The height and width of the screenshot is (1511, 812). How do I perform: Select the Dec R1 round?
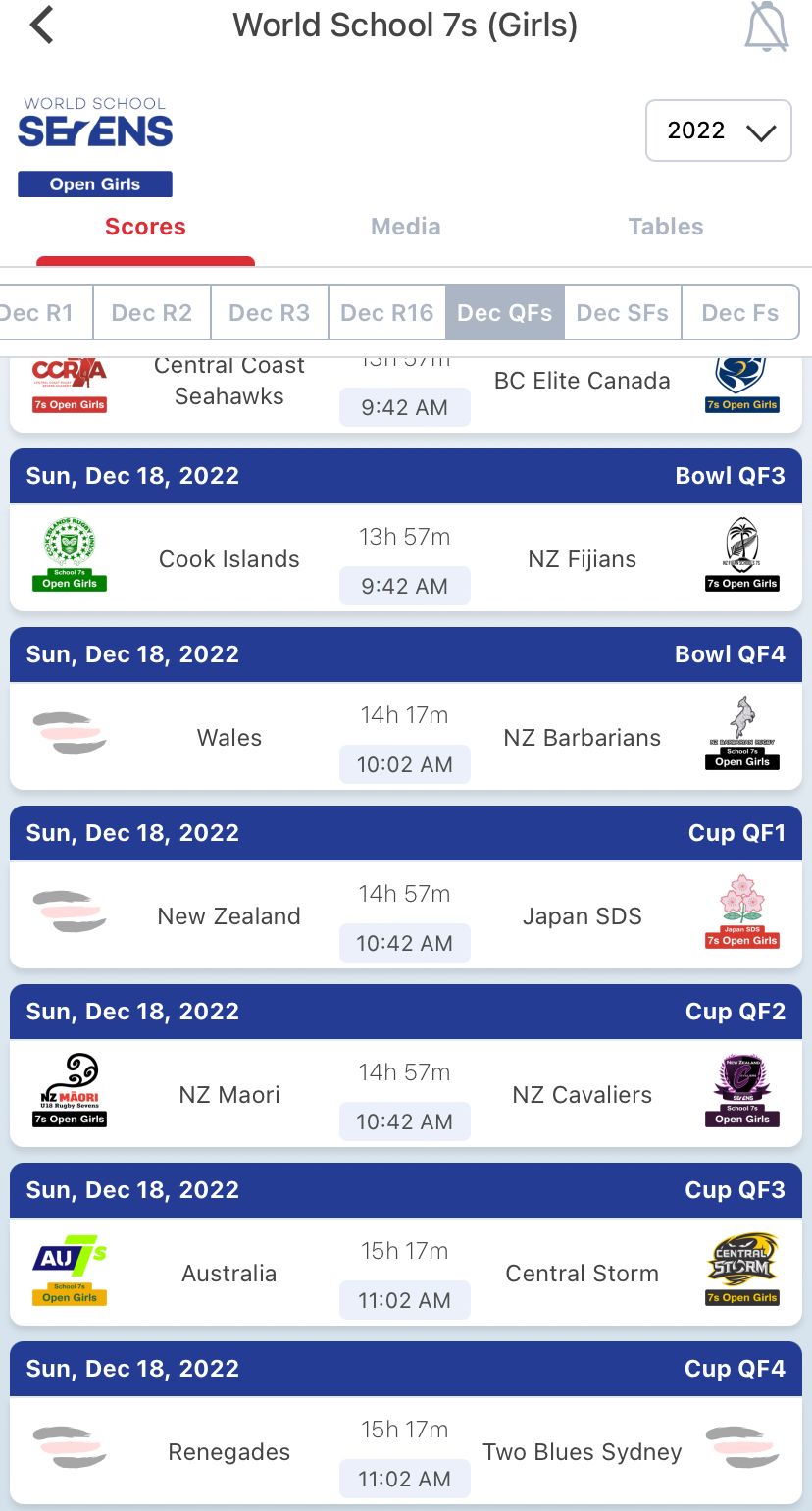pyautogui.click(x=39, y=313)
